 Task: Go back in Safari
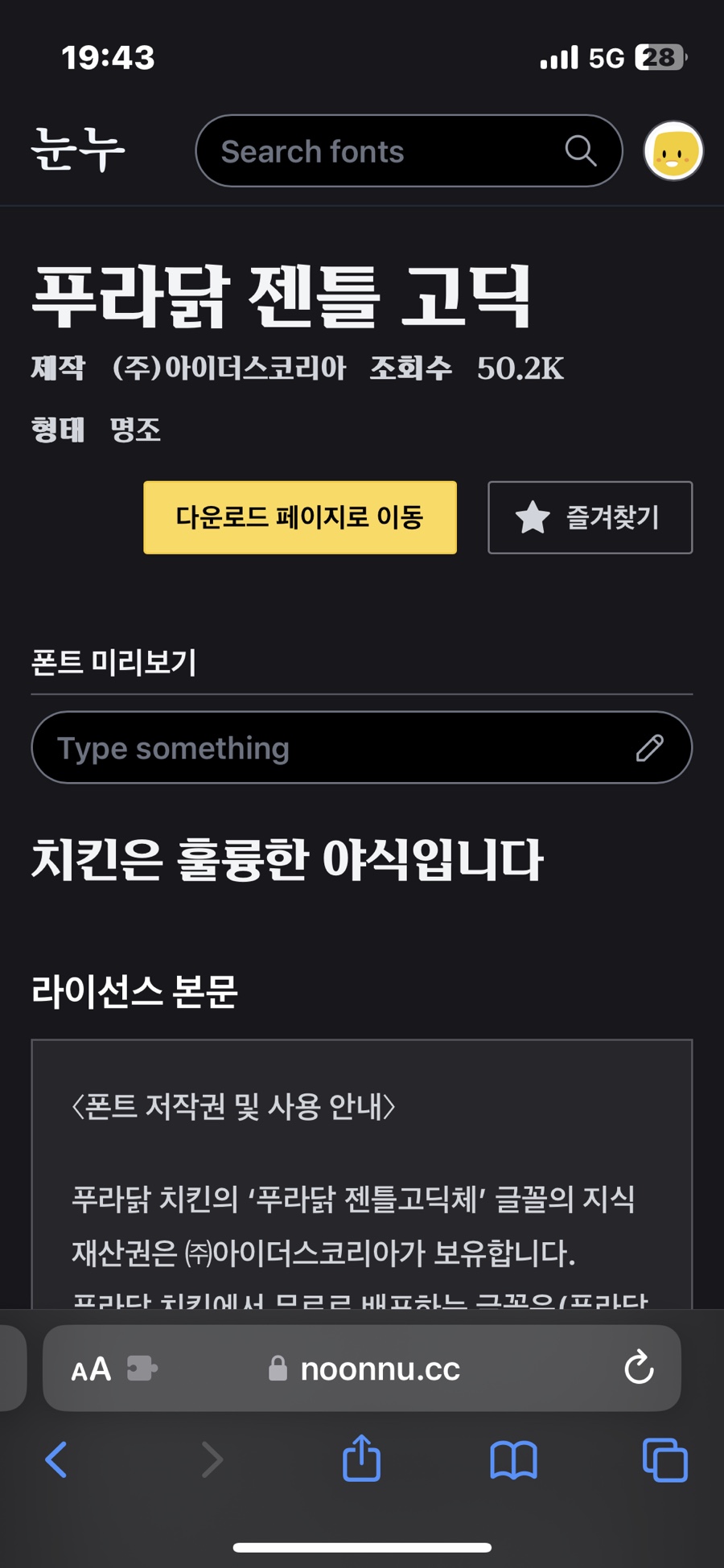coord(56,1459)
